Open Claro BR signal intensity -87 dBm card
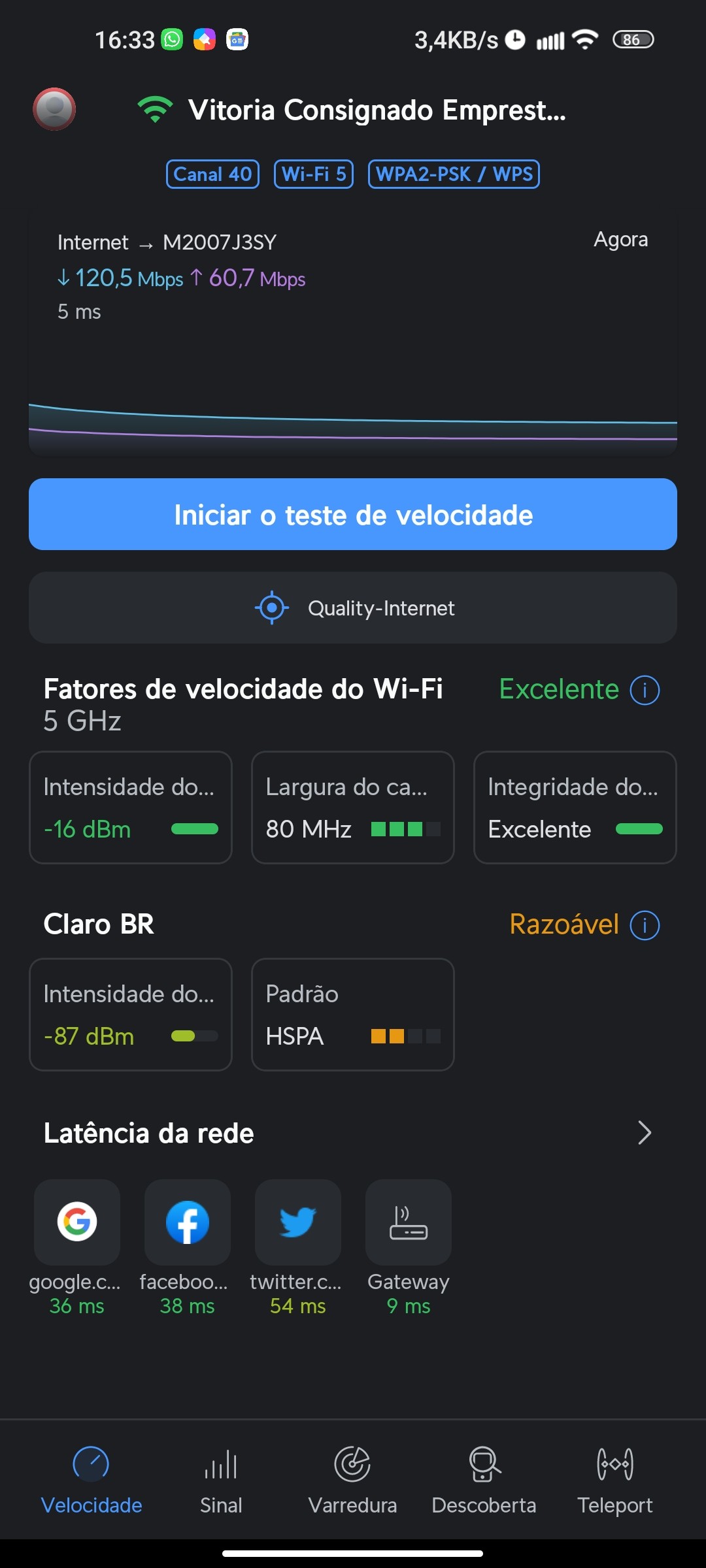 (131, 1015)
